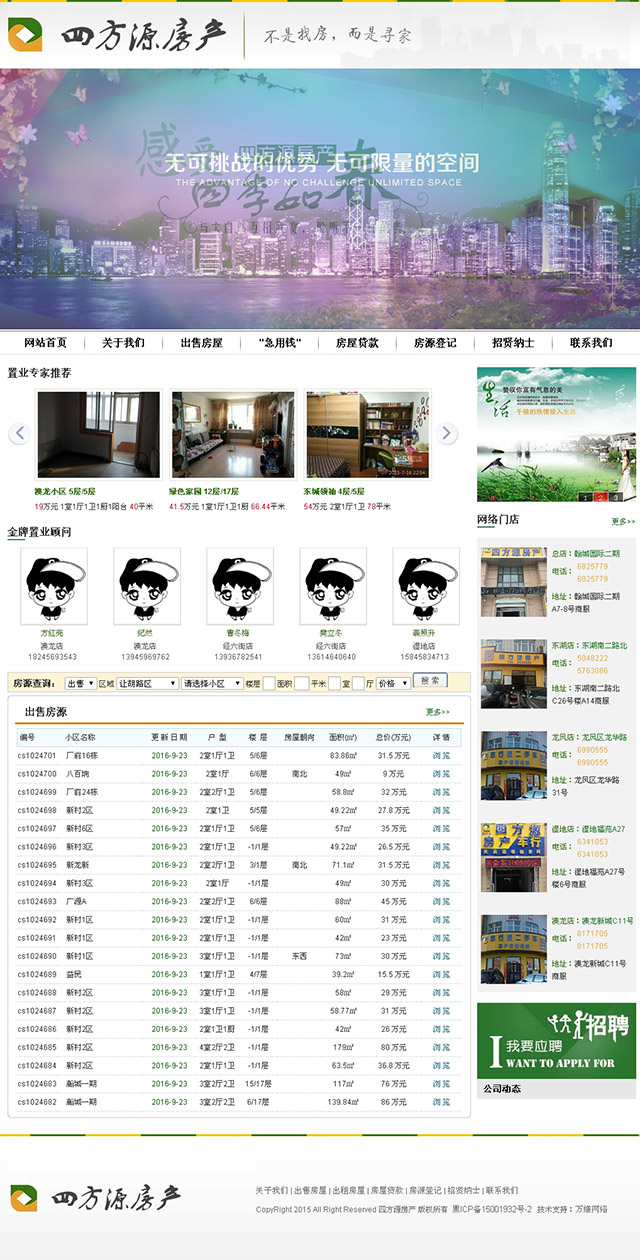Open 联系我们 in the top menu
Viewport: 640px width, 1260px height.
pos(591,343)
